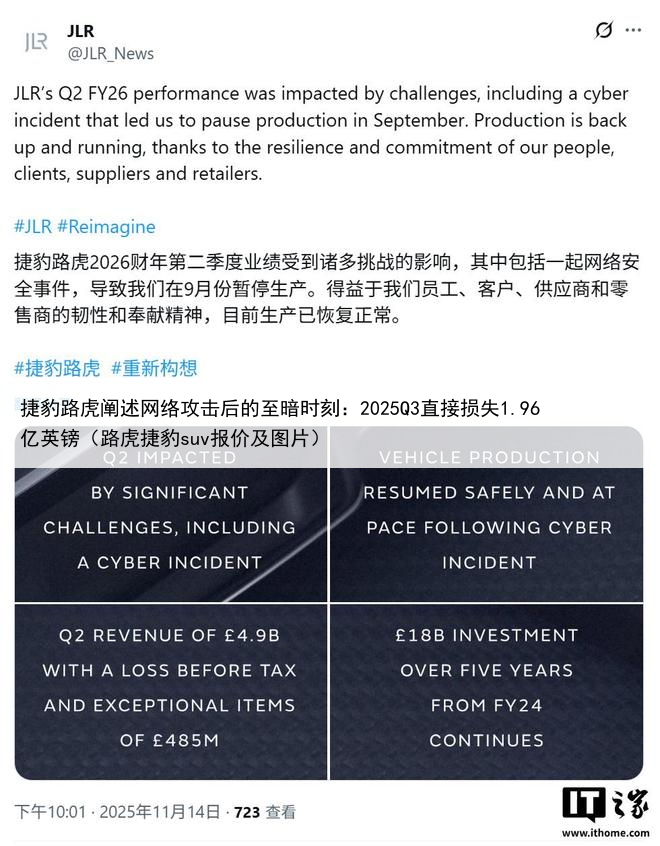Open the JLR profile avatar

click(x=36, y=42)
